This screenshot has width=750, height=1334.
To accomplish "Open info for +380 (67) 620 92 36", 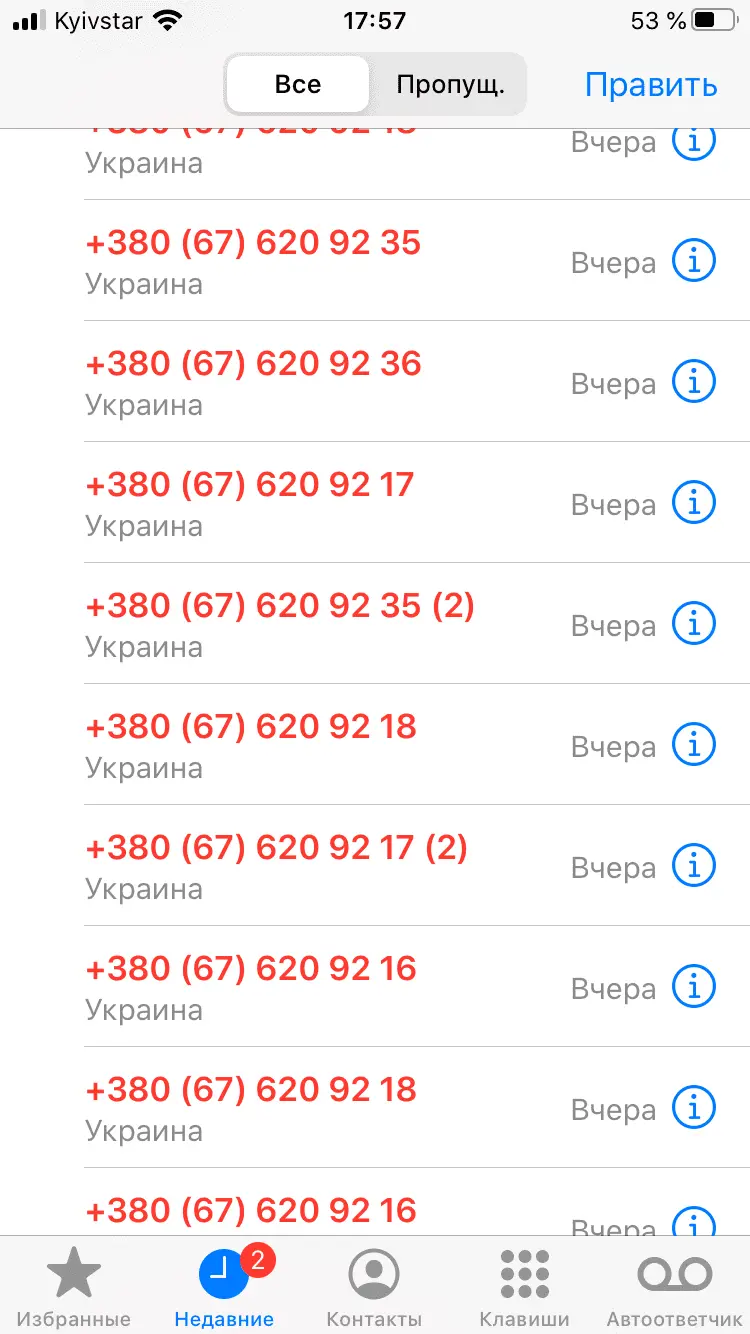I will pyautogui.click(x=694, y=382).
